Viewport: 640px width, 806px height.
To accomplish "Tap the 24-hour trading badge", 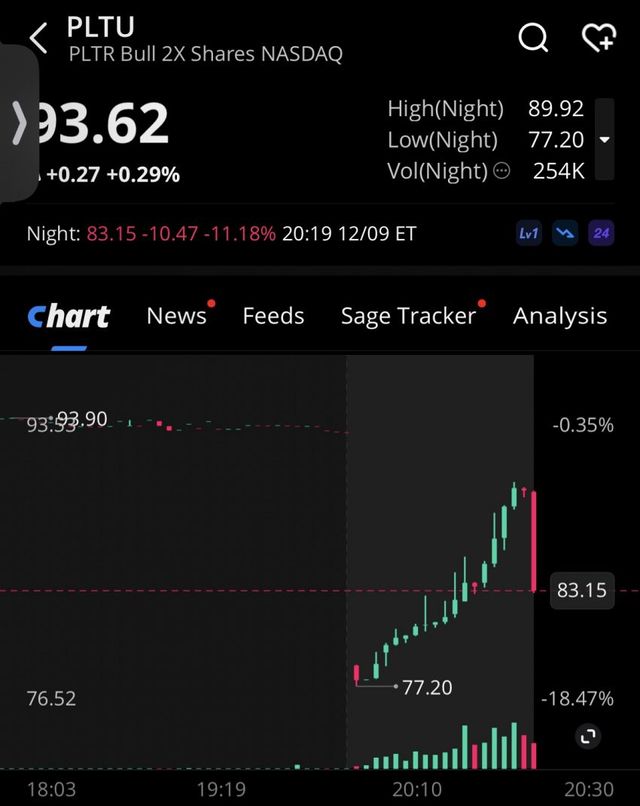I will [x=601, y=234].
